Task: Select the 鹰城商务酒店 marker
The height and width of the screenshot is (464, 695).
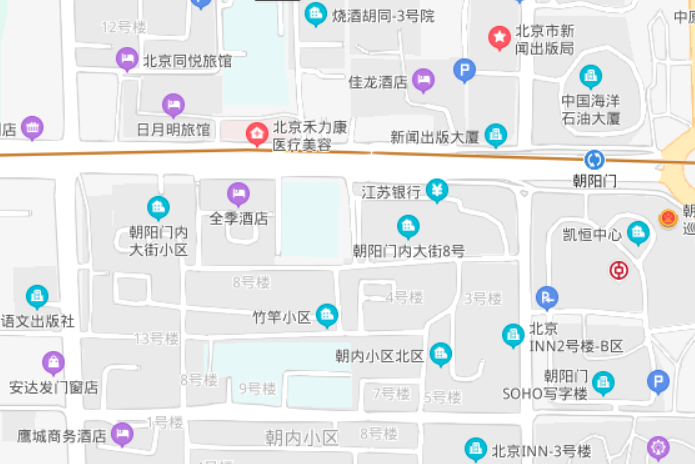Action: tap(122, 434)
